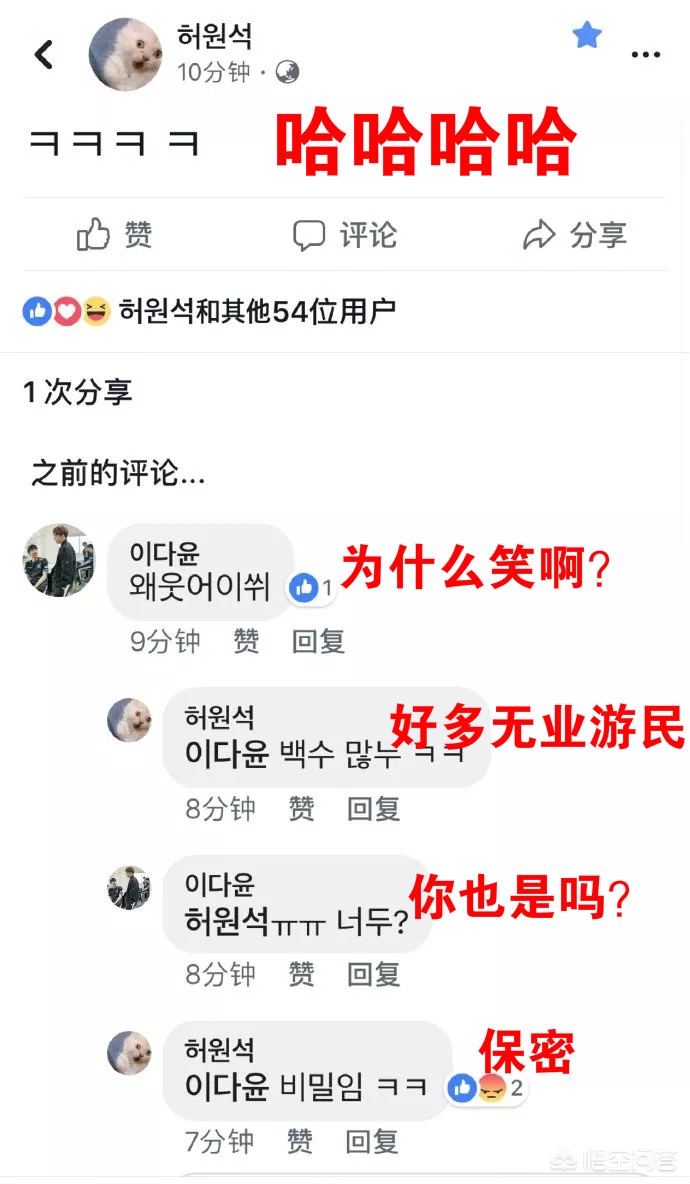Go back with the arrow icon
This screenshot has height=1184, width=690.
pyautogui.click(x=45, y=54)
